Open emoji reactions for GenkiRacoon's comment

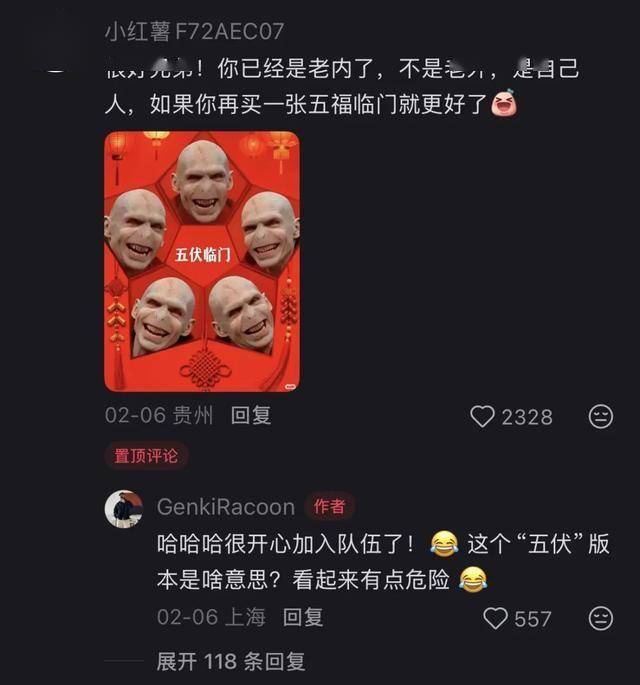[x=600, y=618]
